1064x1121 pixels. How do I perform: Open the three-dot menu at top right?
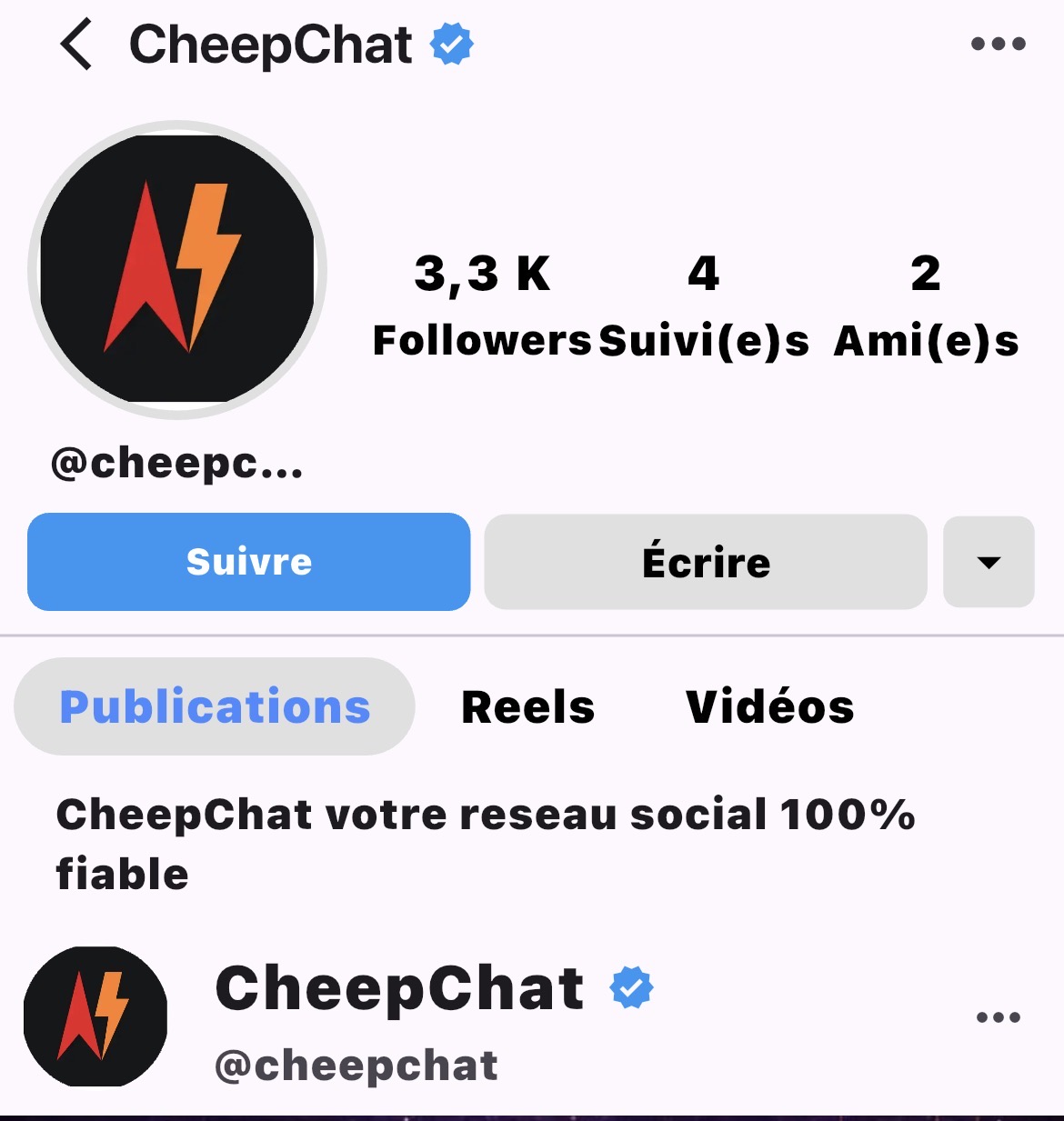point(998,42)
